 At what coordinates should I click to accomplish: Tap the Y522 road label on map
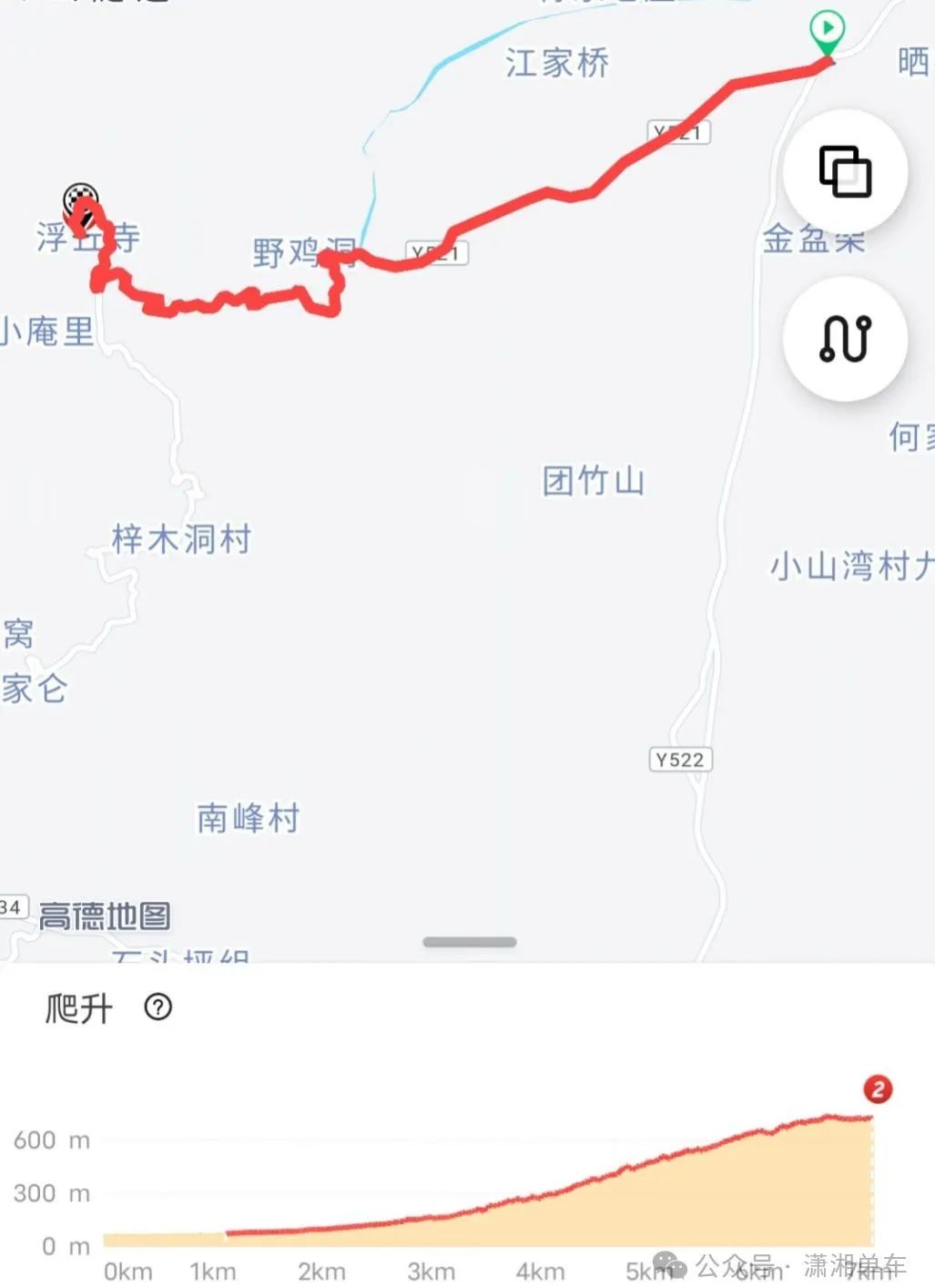click(x=680, y=757)
